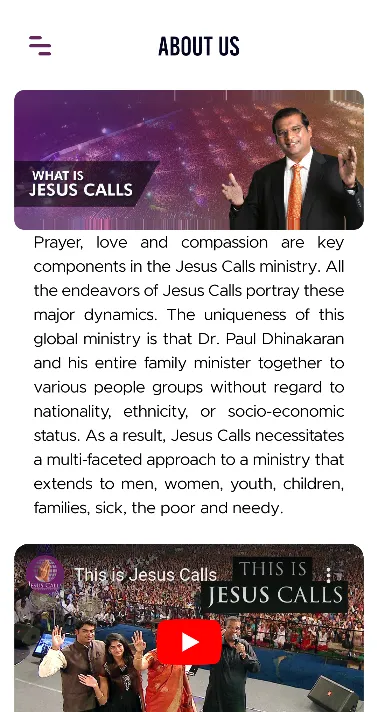Screen dimensions: 377x712
Task: Play the This is Jesus Calls video
Action: 189,642
